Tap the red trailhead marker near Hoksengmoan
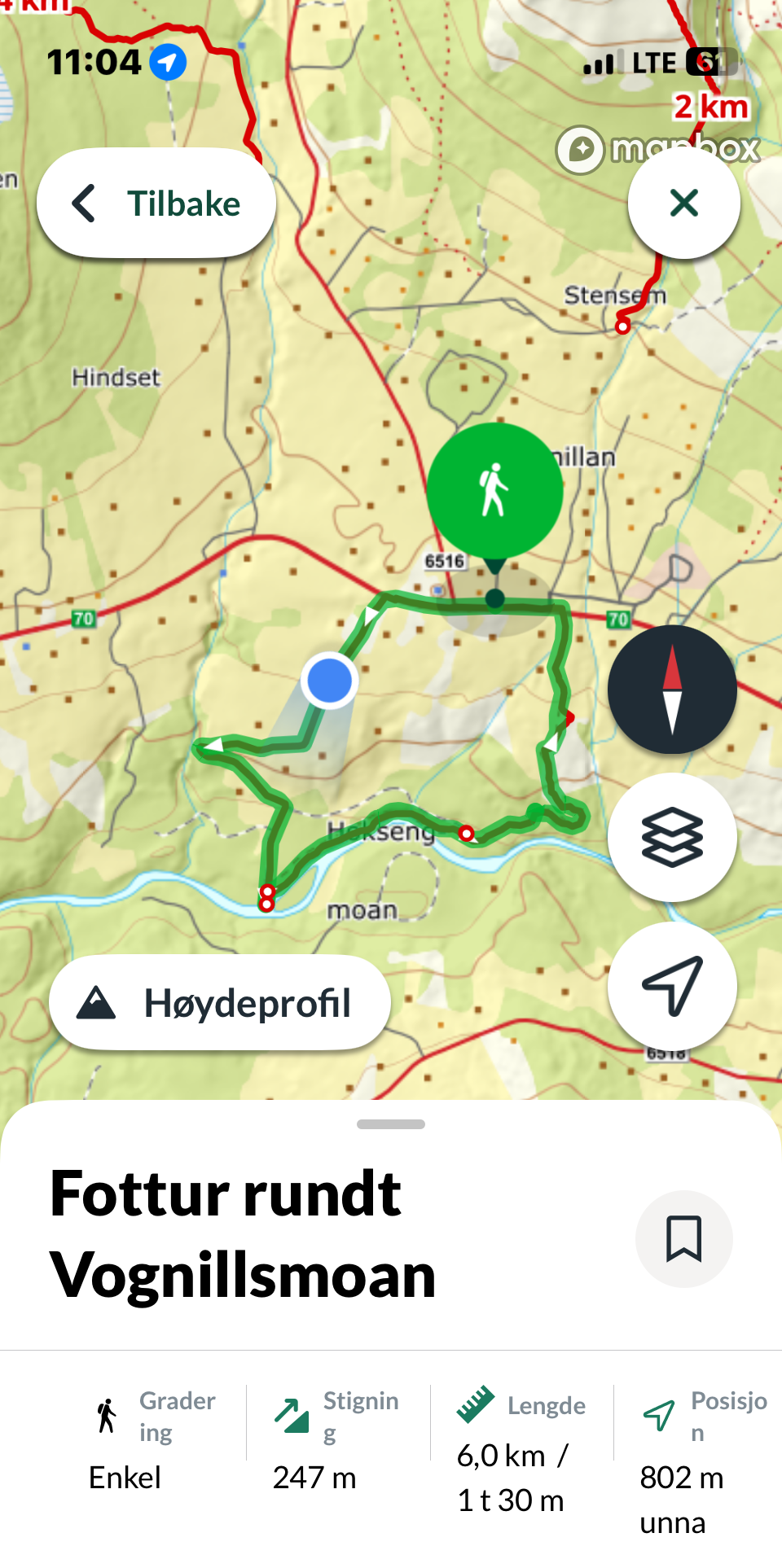This screenshot has height=1568, width=782. (467, 833)
